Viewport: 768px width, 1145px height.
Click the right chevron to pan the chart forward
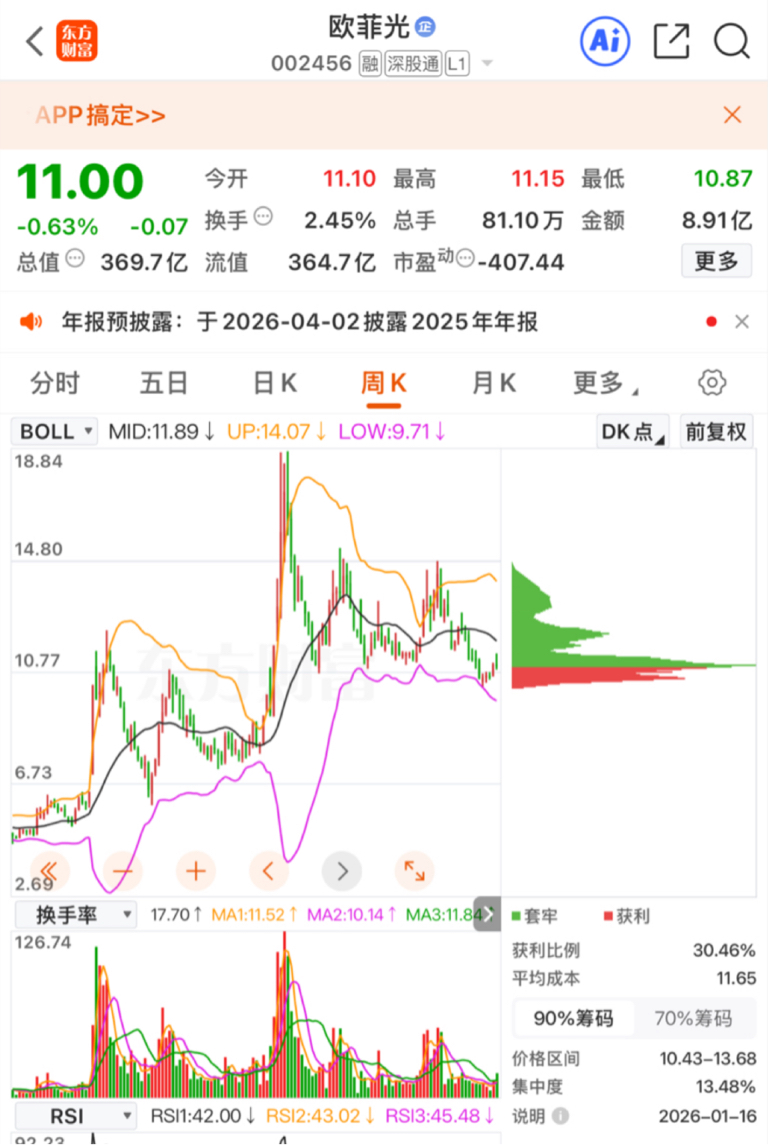342,871
